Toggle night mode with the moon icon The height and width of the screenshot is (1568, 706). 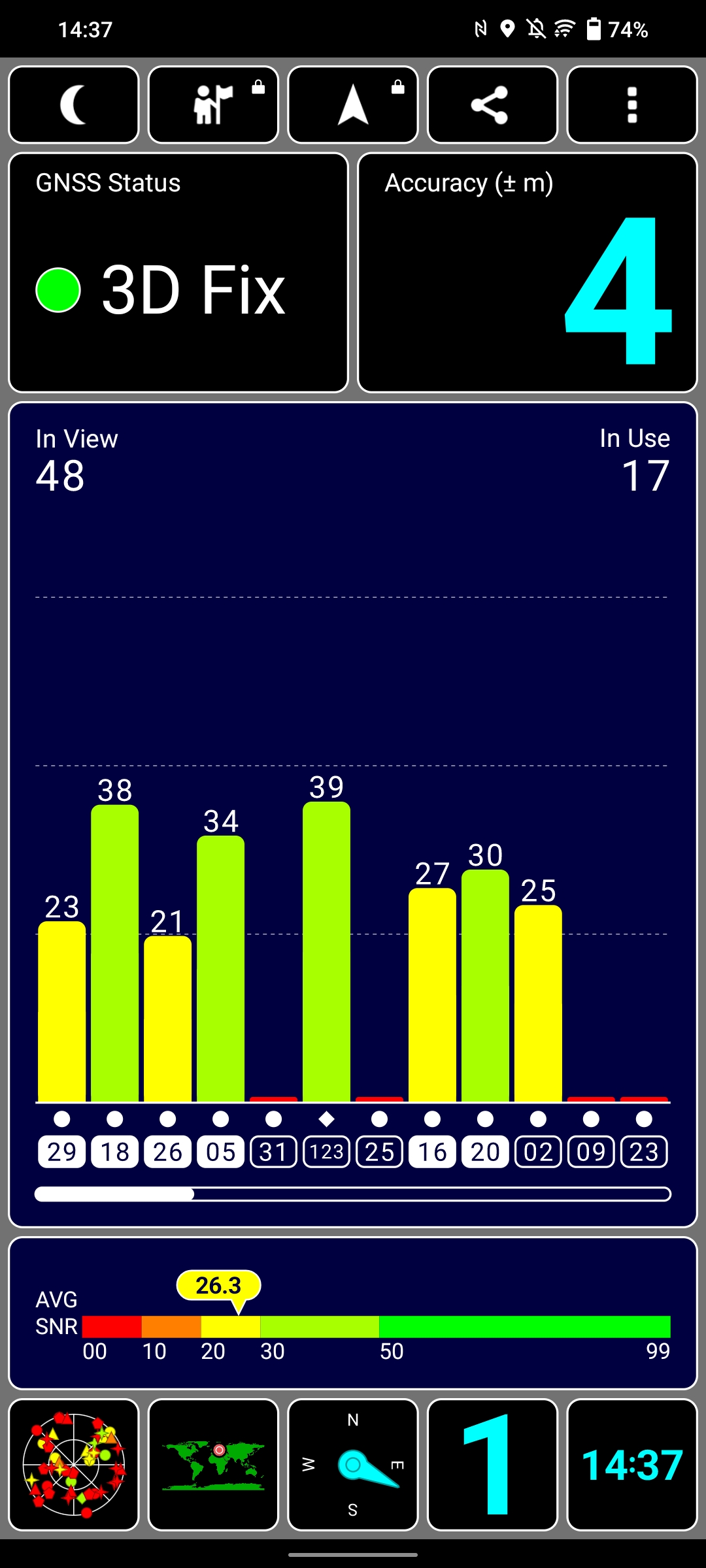pyautogui.click(x=74, y=105)
